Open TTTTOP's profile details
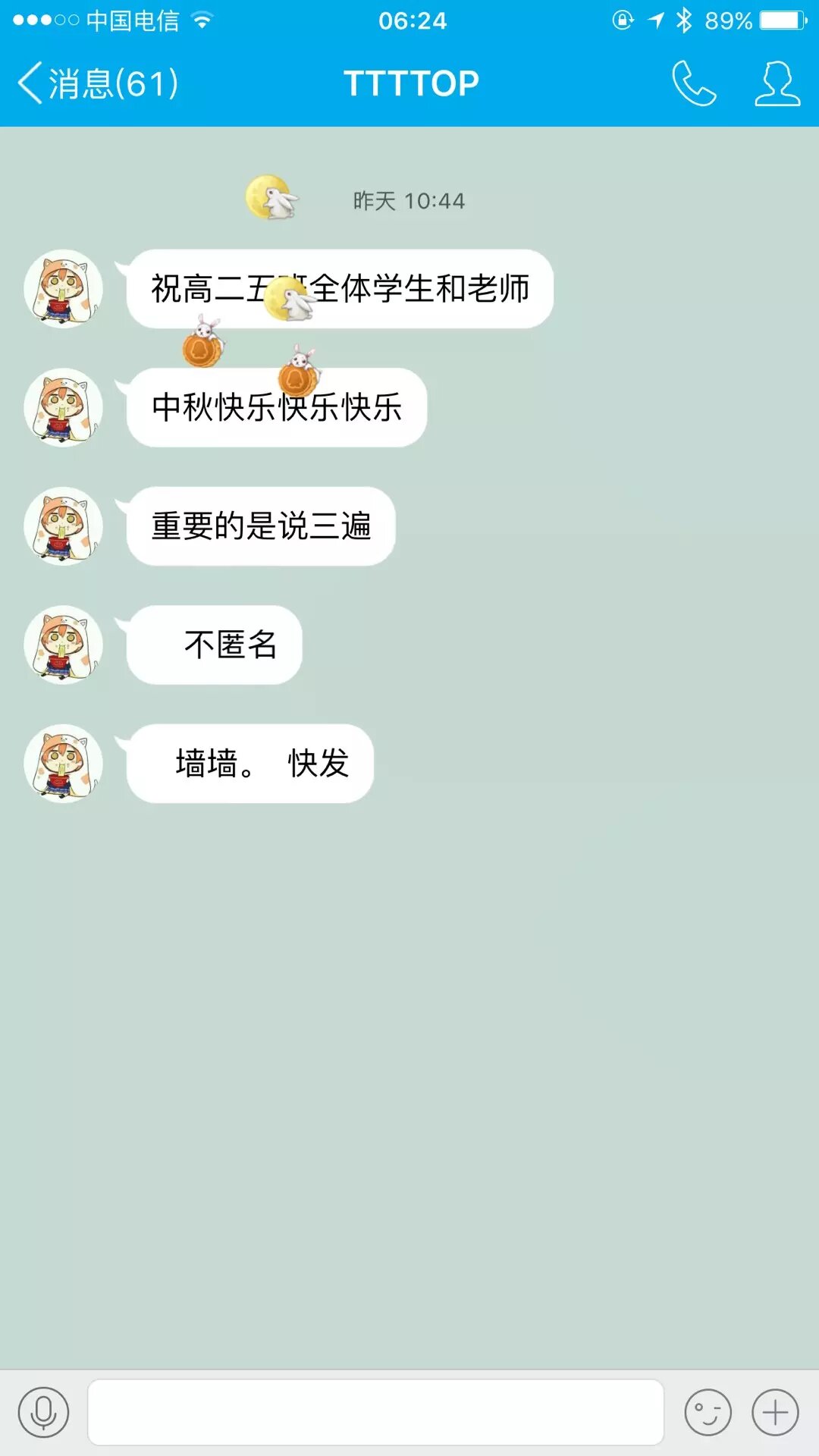The height and width of the screenshot is (1456, 819). click(777, 83)
